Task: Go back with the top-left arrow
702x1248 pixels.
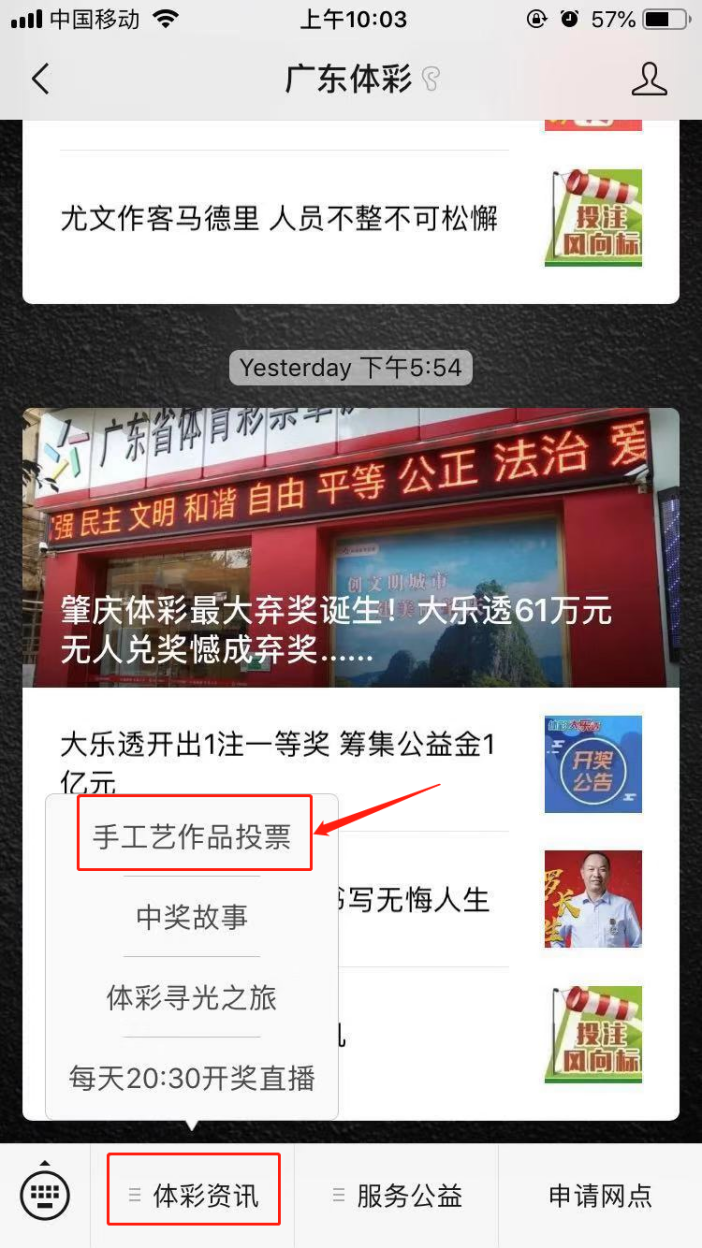Action: (40, 79)
